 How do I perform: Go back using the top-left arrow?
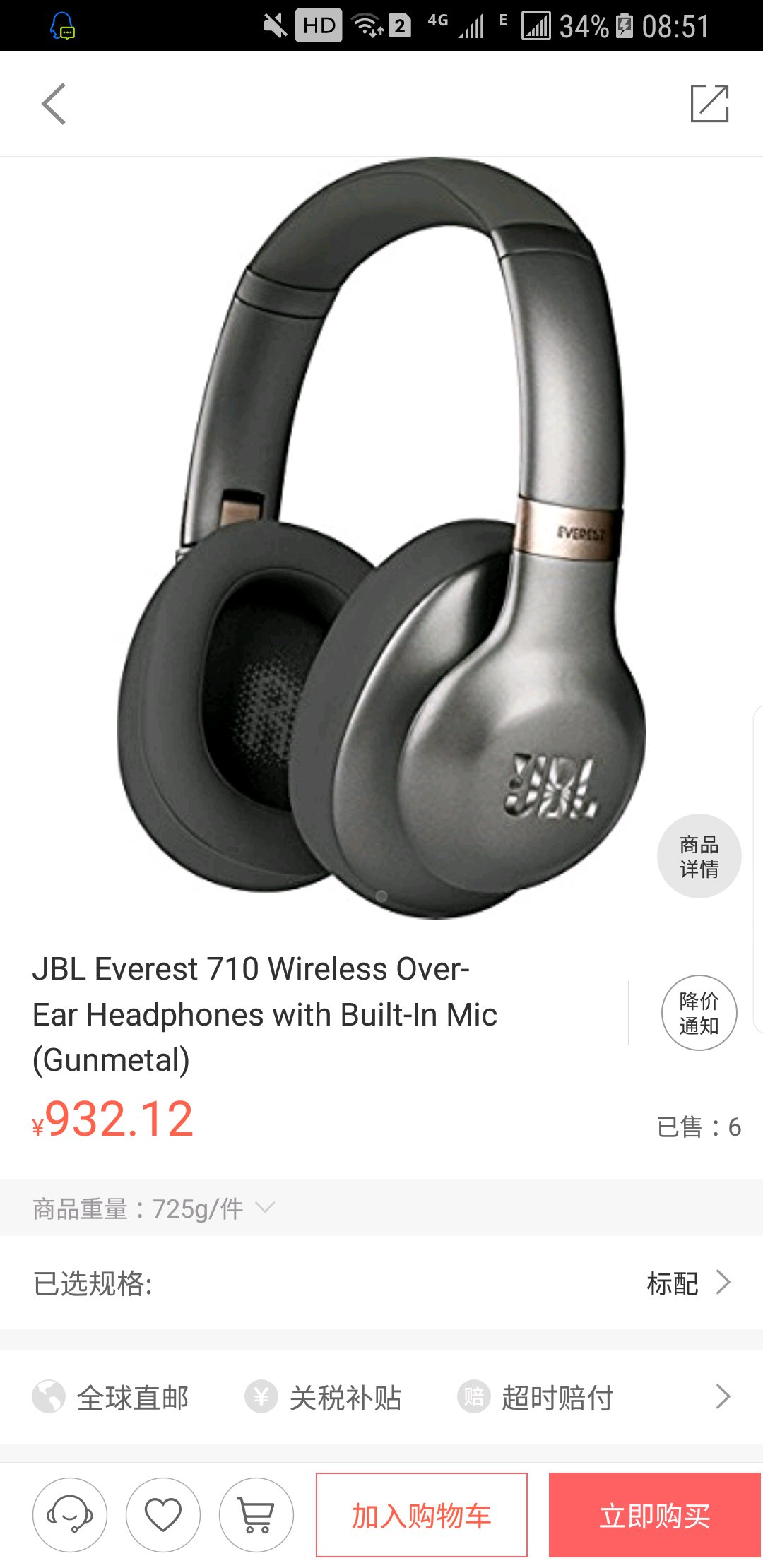click(x=54, y=104)
